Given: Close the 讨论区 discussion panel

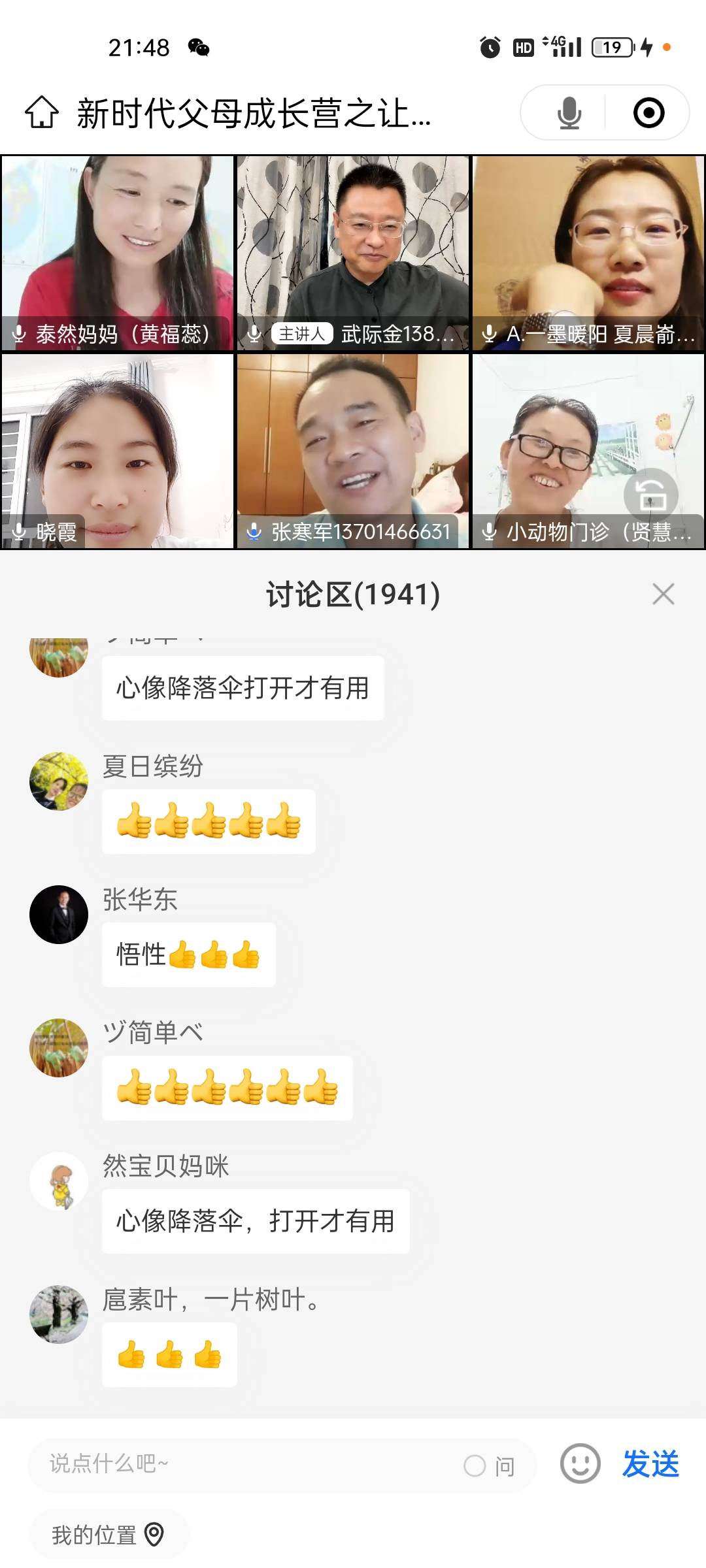Looking at the screenshot, I should (x=664, y=593).
